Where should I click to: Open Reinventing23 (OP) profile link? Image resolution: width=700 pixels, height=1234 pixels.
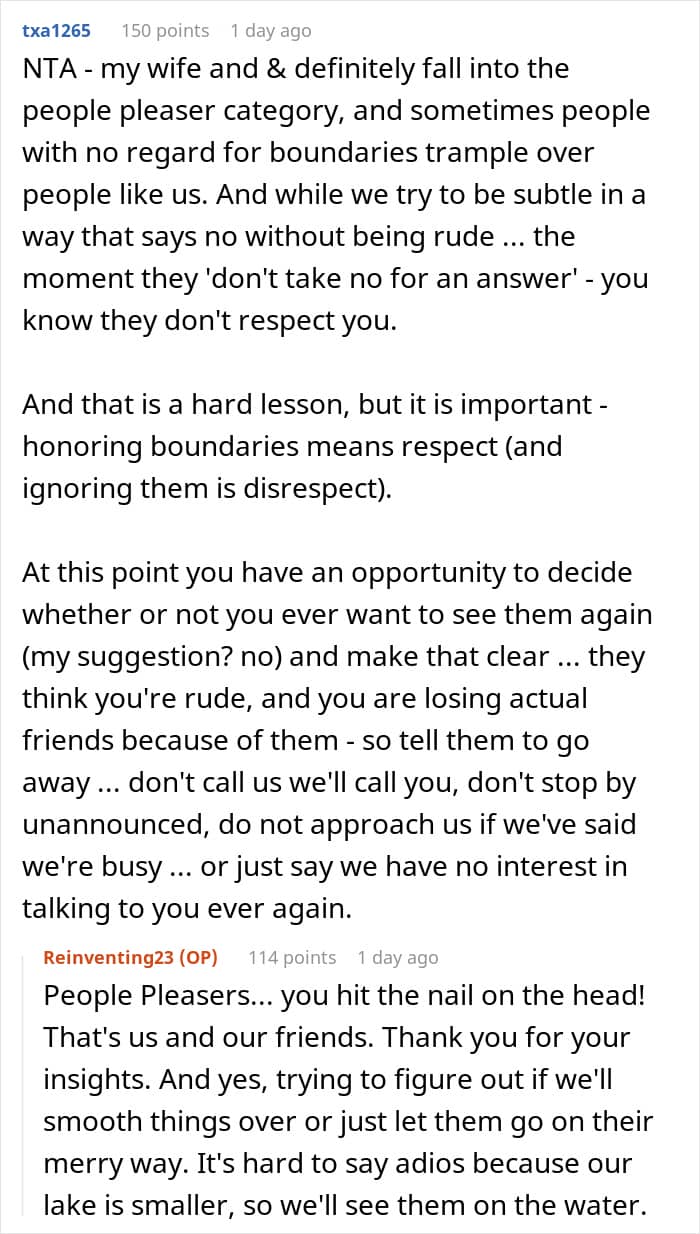click(130, 957)
